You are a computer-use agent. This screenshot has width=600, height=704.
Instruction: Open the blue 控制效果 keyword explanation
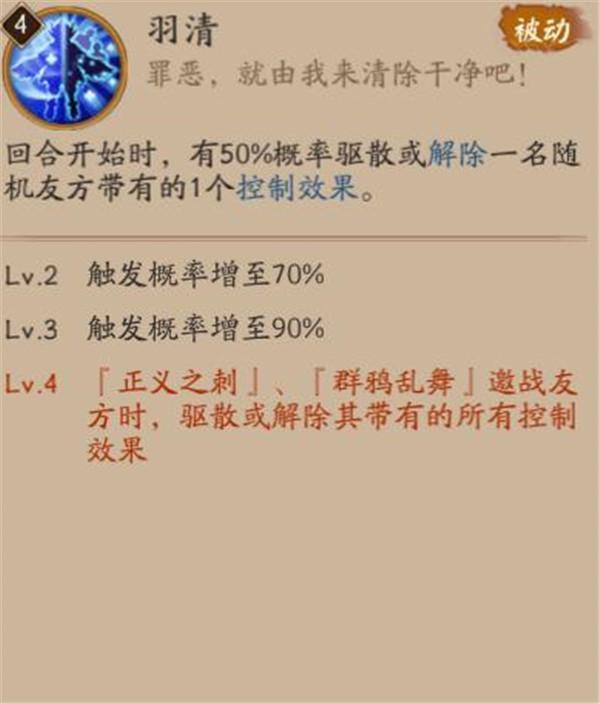point(297,188)
